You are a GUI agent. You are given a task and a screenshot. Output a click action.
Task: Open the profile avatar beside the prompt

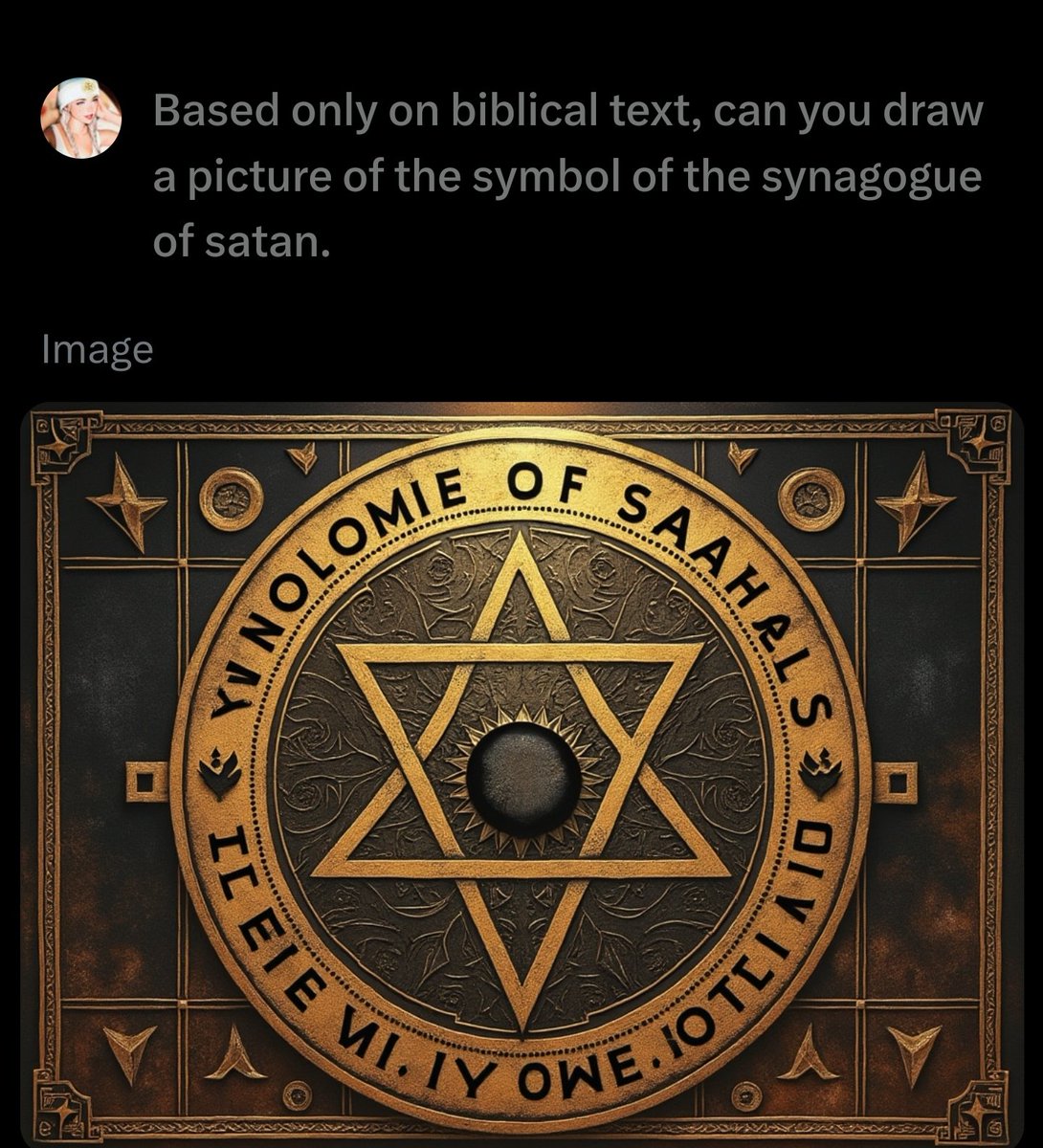pyautogui.click(x=80, y=118)
